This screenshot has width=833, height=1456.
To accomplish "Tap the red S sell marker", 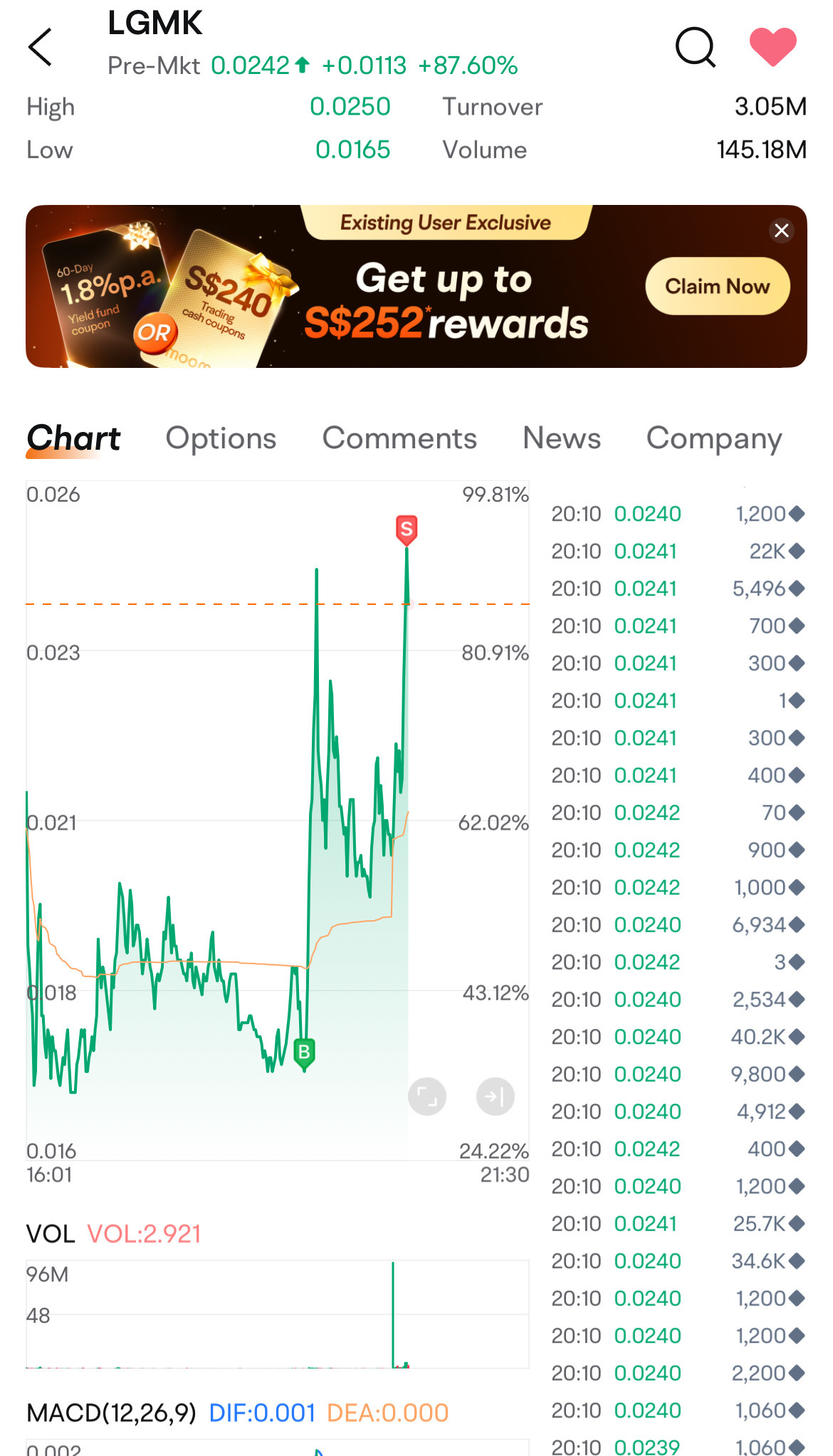I will 407,530.
